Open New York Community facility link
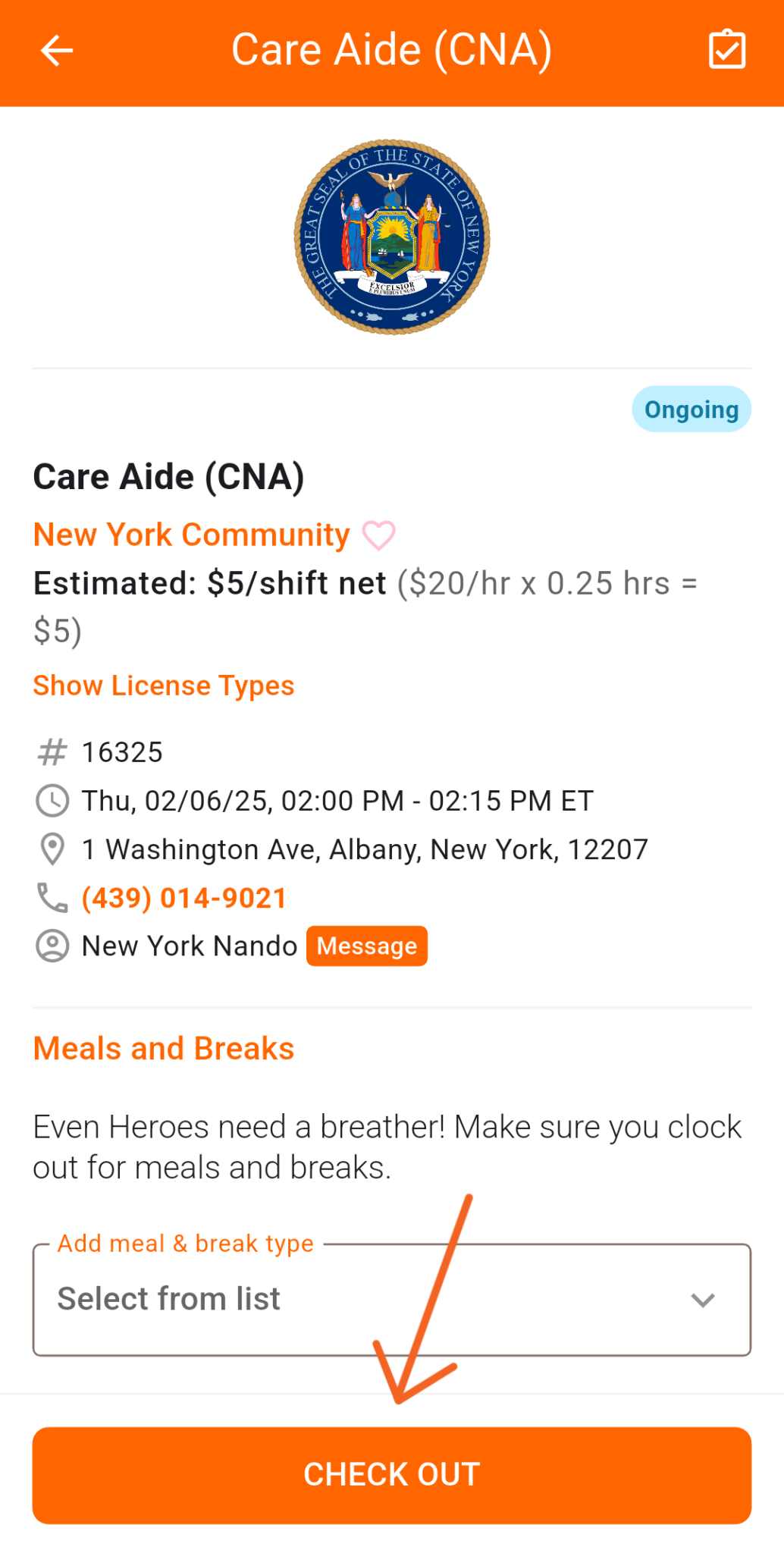Viewport: 784px width, 1553px height. coord(192,535)
